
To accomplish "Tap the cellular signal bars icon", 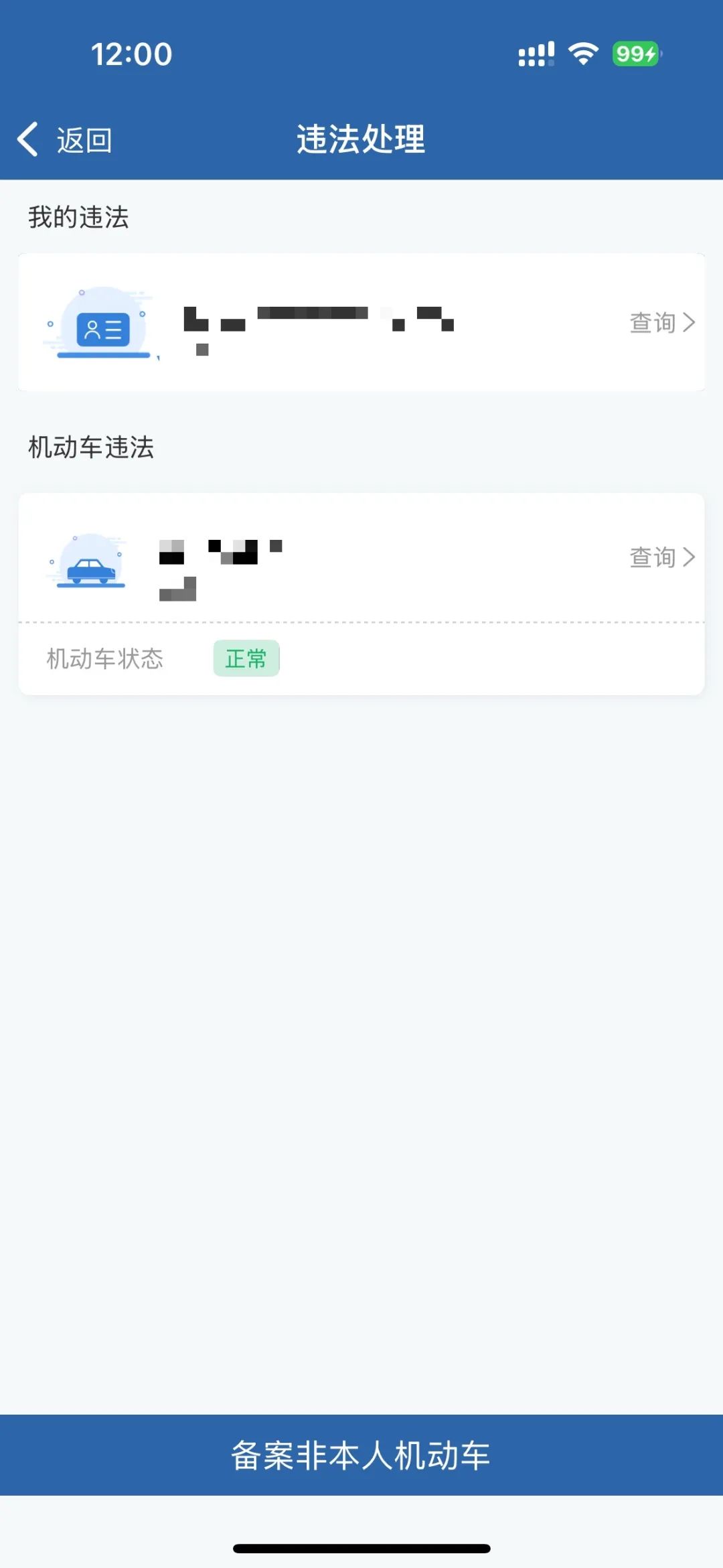I will click(x=534, y=54).
